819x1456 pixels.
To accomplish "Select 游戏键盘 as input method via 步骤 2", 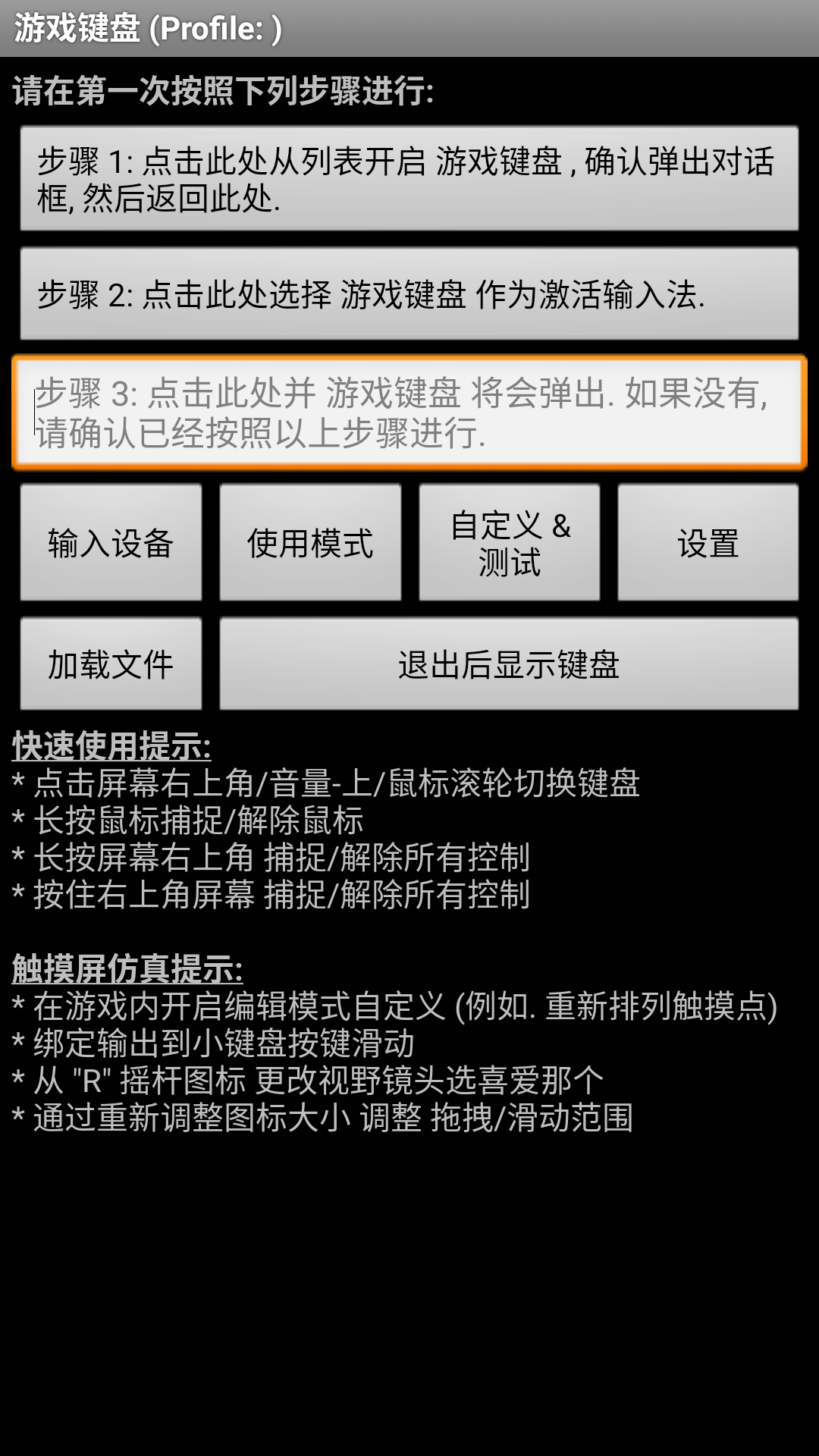I will (x=409, y=294).
